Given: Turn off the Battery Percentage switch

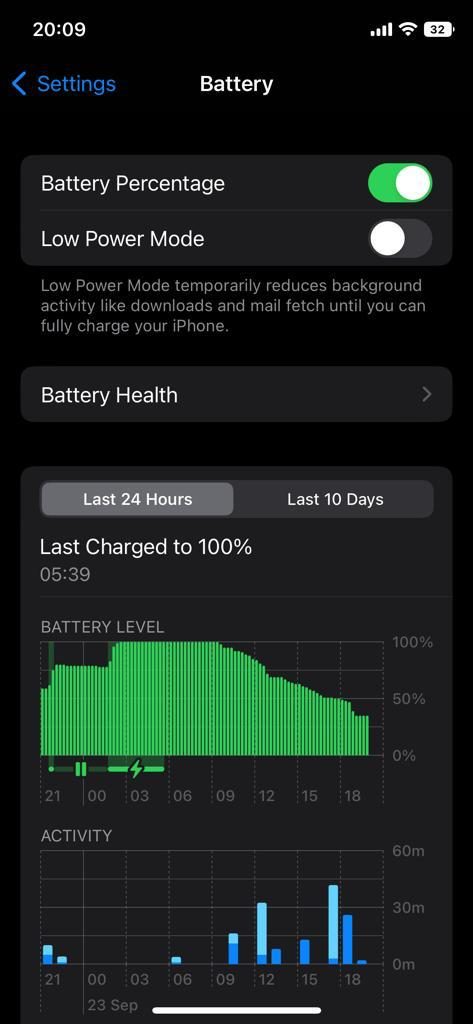Looking at the screenshot, I should coord(400,183).
